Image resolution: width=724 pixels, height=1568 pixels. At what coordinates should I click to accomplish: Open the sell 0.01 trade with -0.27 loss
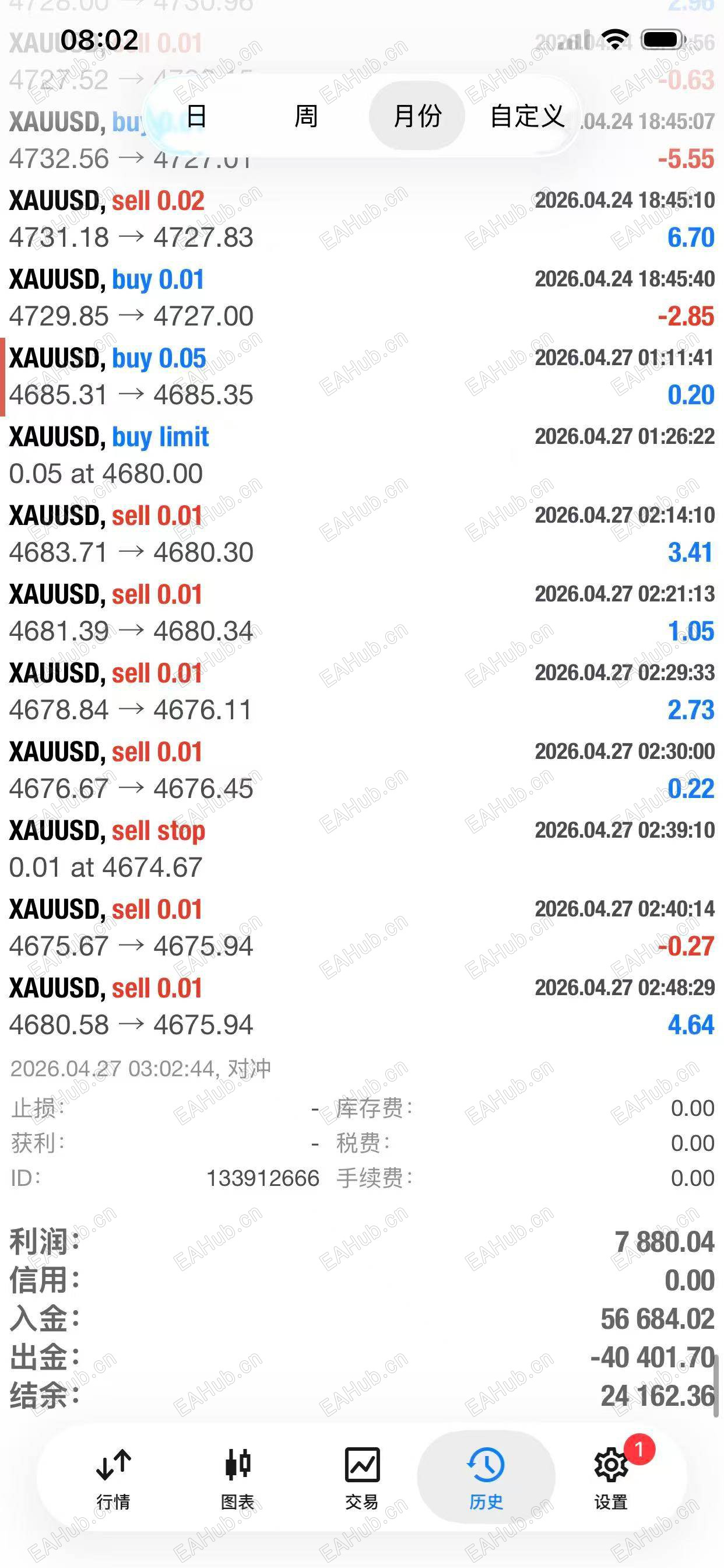pos(362,928)
